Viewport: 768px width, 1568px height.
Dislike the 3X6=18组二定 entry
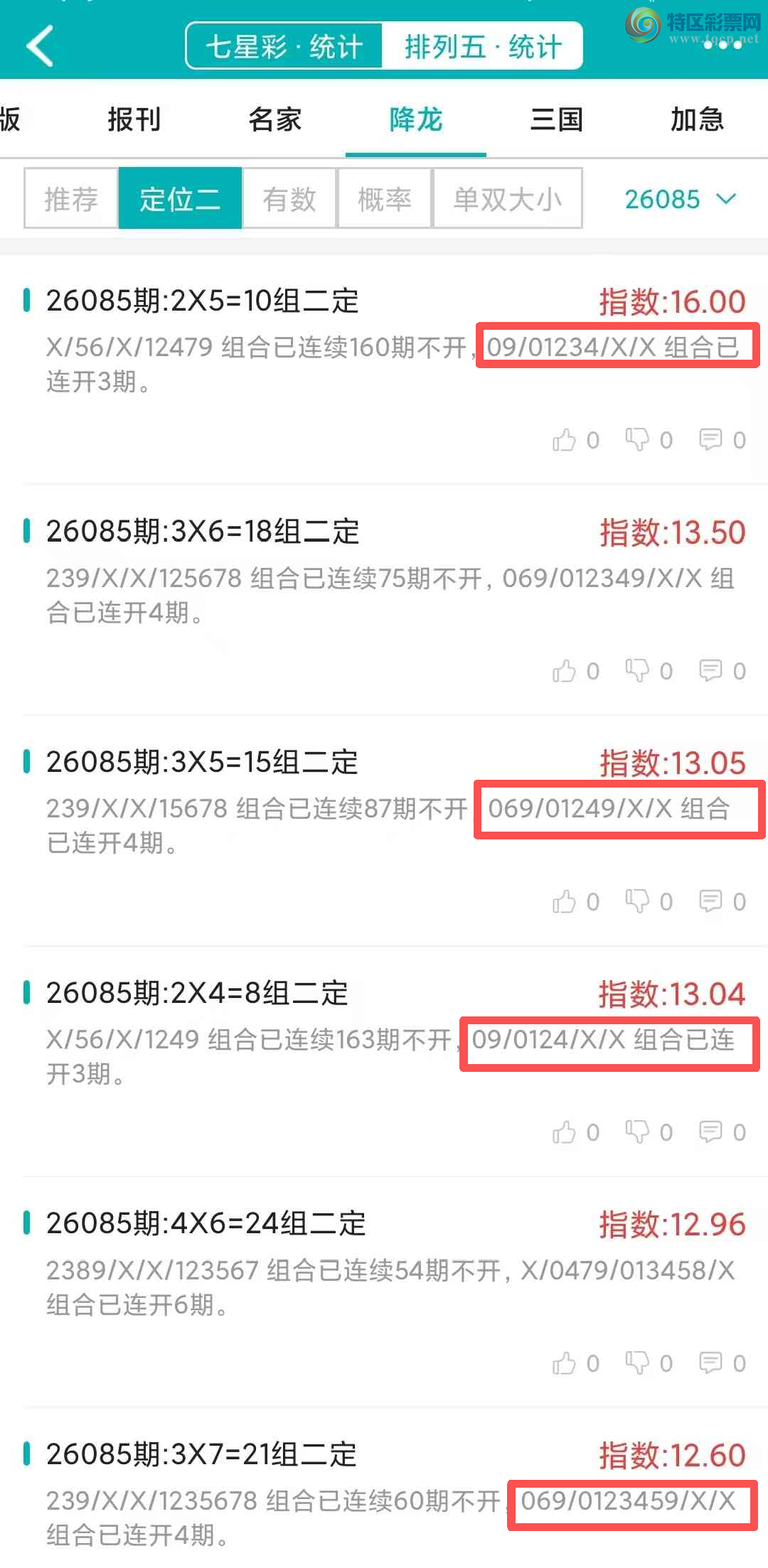(637, 670)
